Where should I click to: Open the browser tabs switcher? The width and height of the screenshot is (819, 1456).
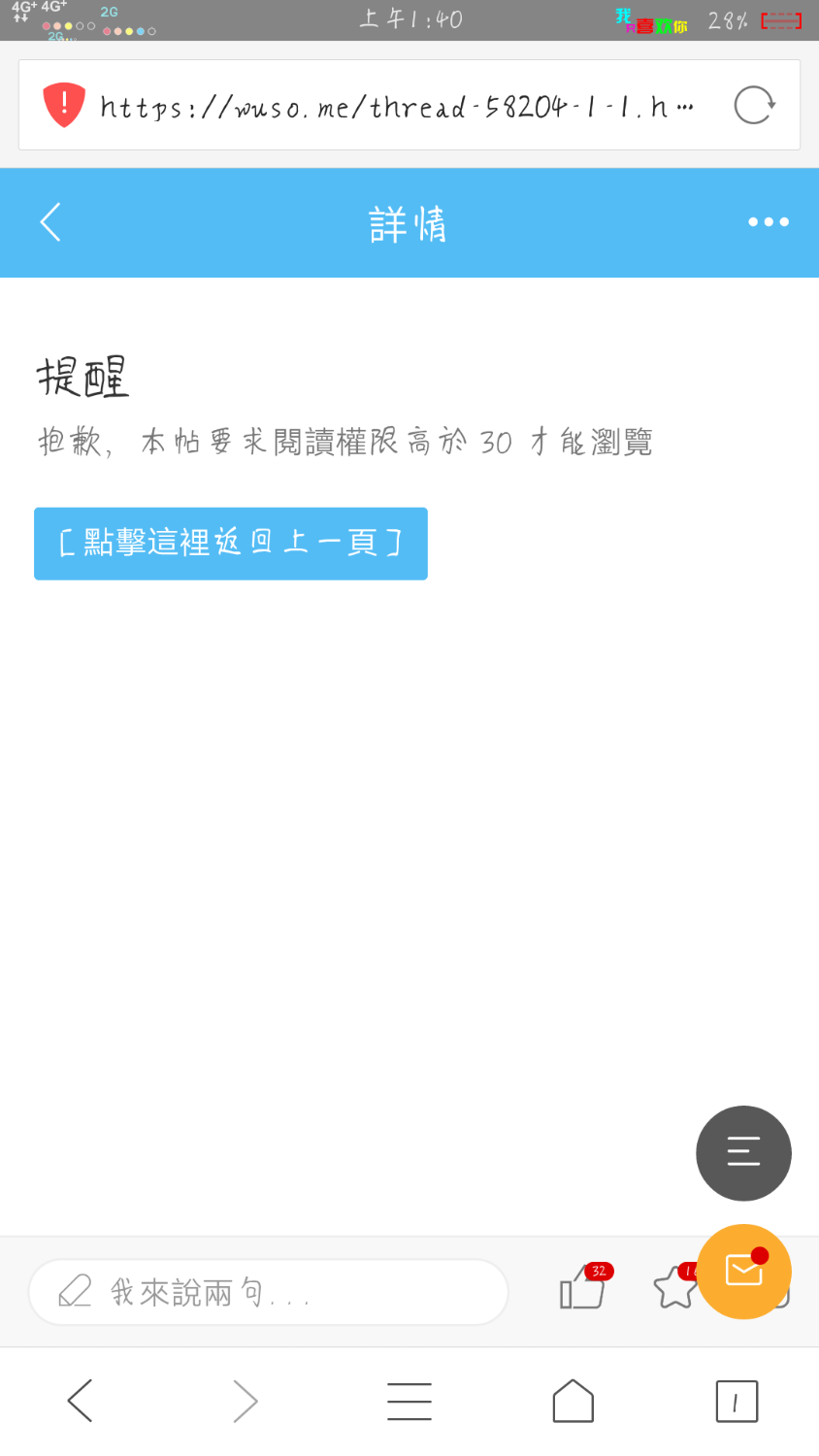[x=737, y=1401]
